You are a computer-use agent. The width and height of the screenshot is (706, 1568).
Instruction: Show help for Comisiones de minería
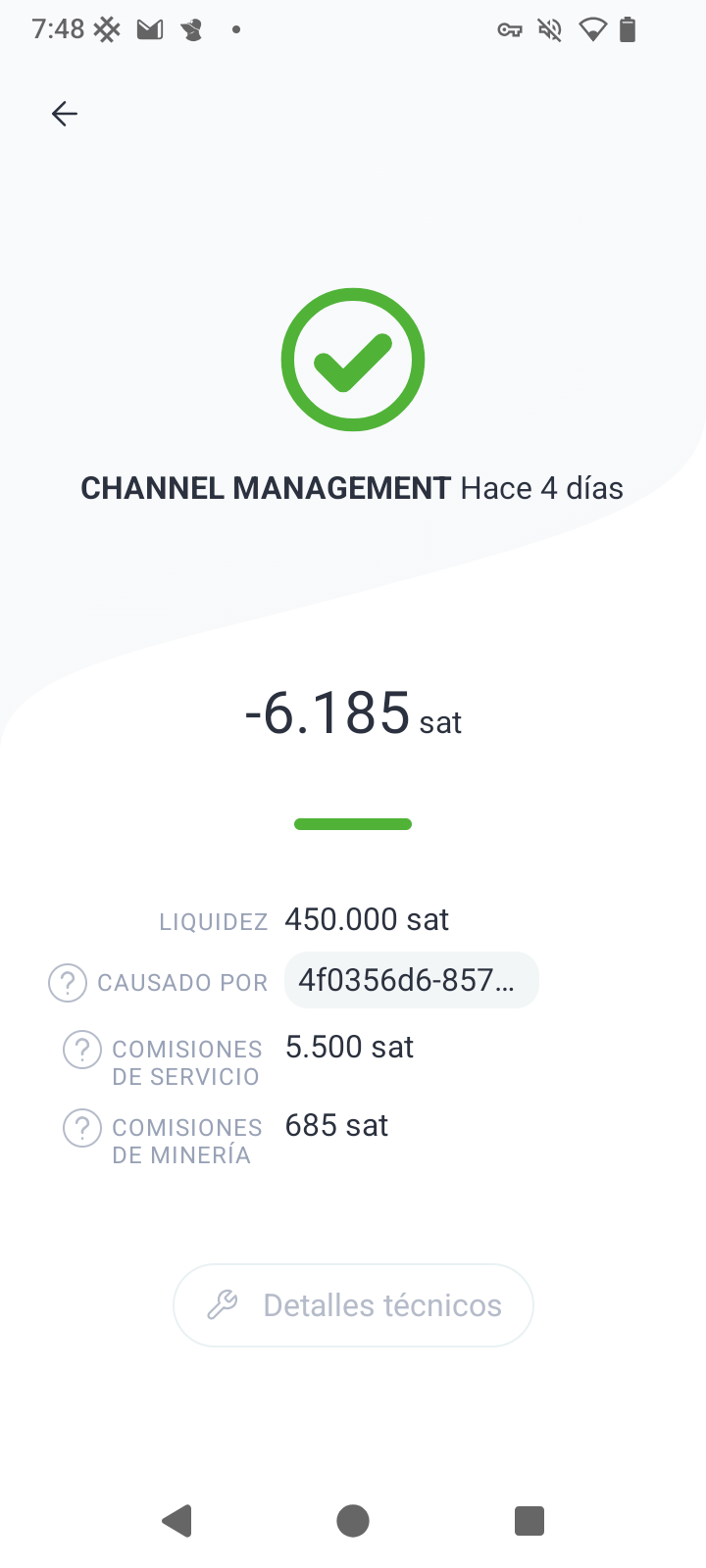pyautogui.click(x=82, y=1128)
